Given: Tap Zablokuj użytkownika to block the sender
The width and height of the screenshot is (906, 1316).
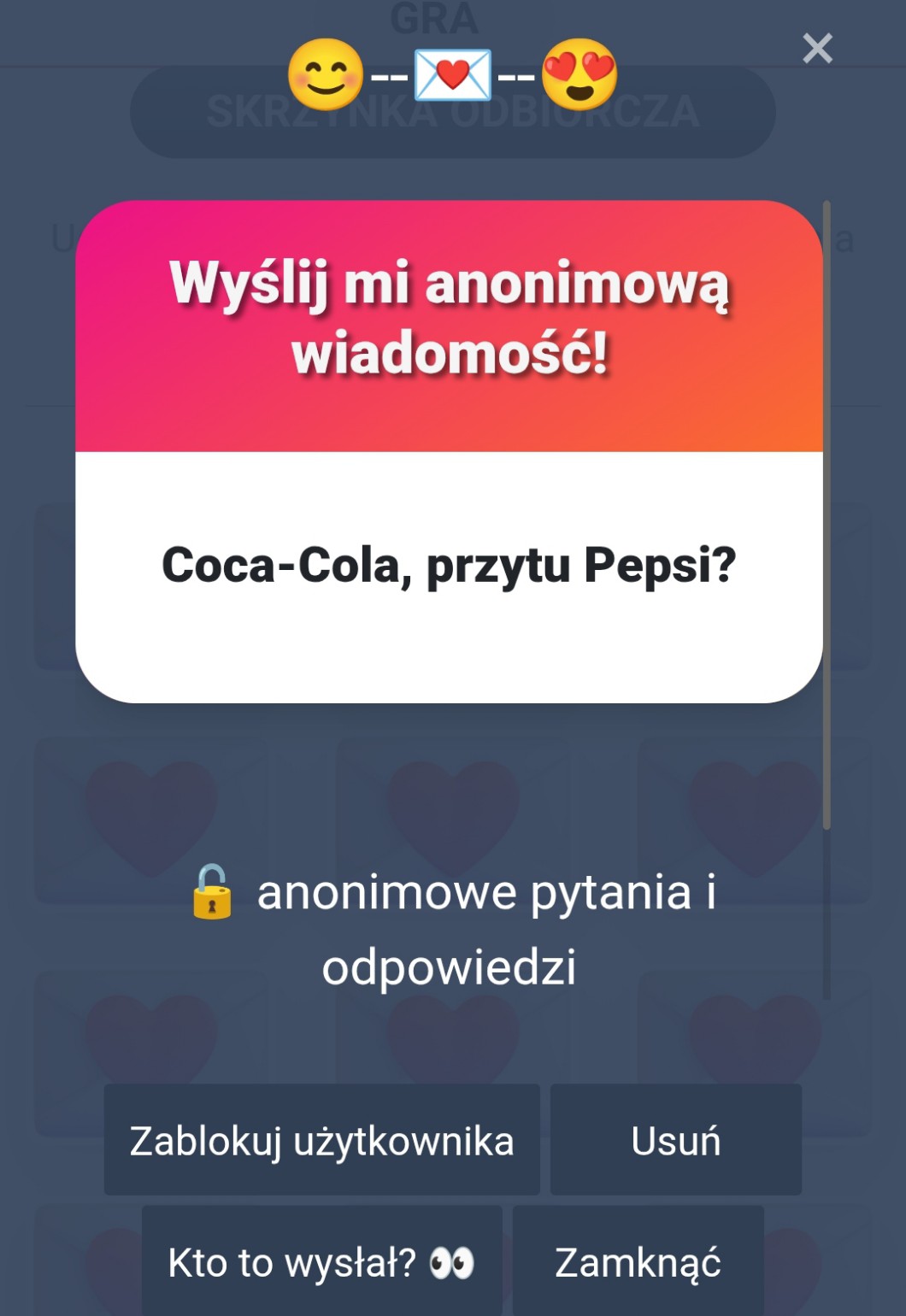Looking at the screenshot, I should 321,1140.
